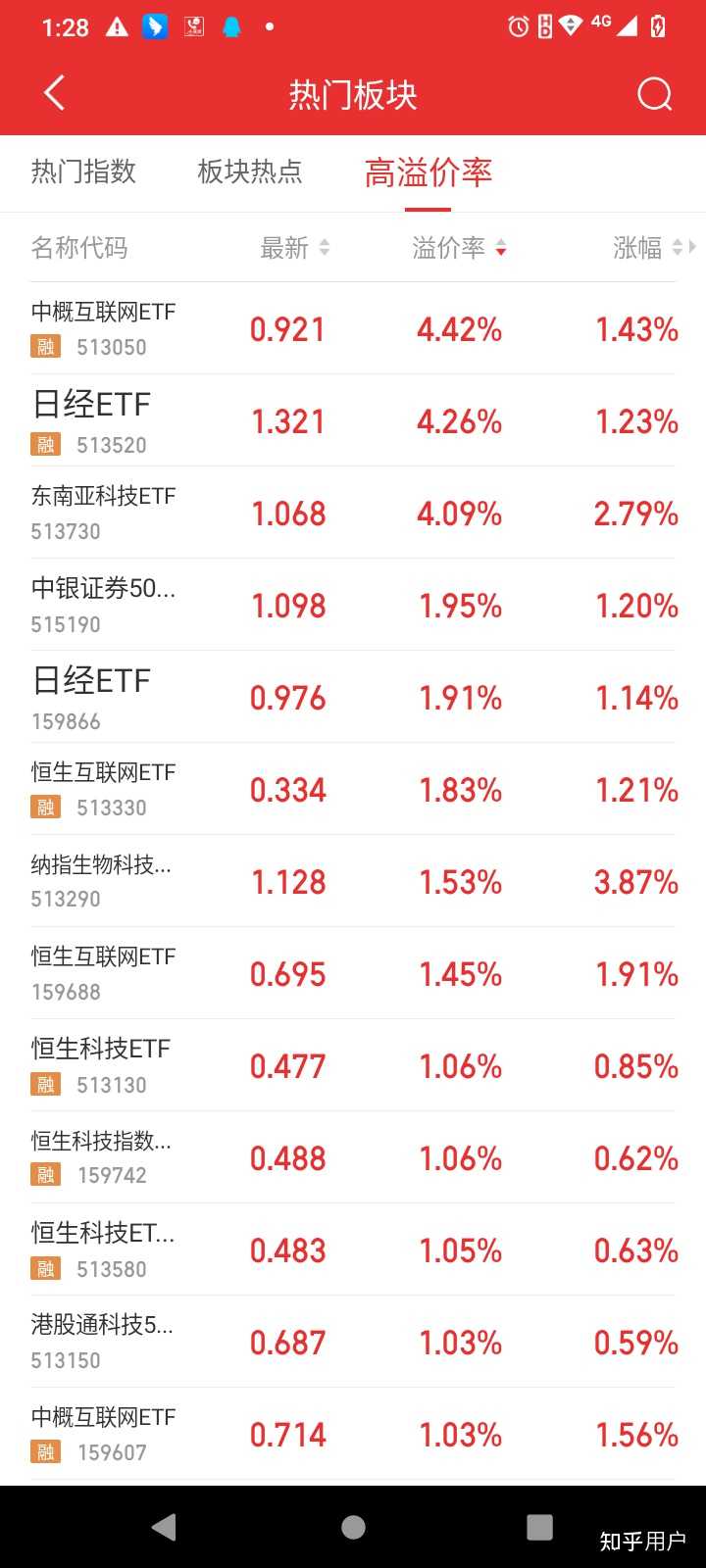The image size is (706, 1568).
Task: Open 中概互联网ETF 513050 details
Action: click(x=353, y=328)
